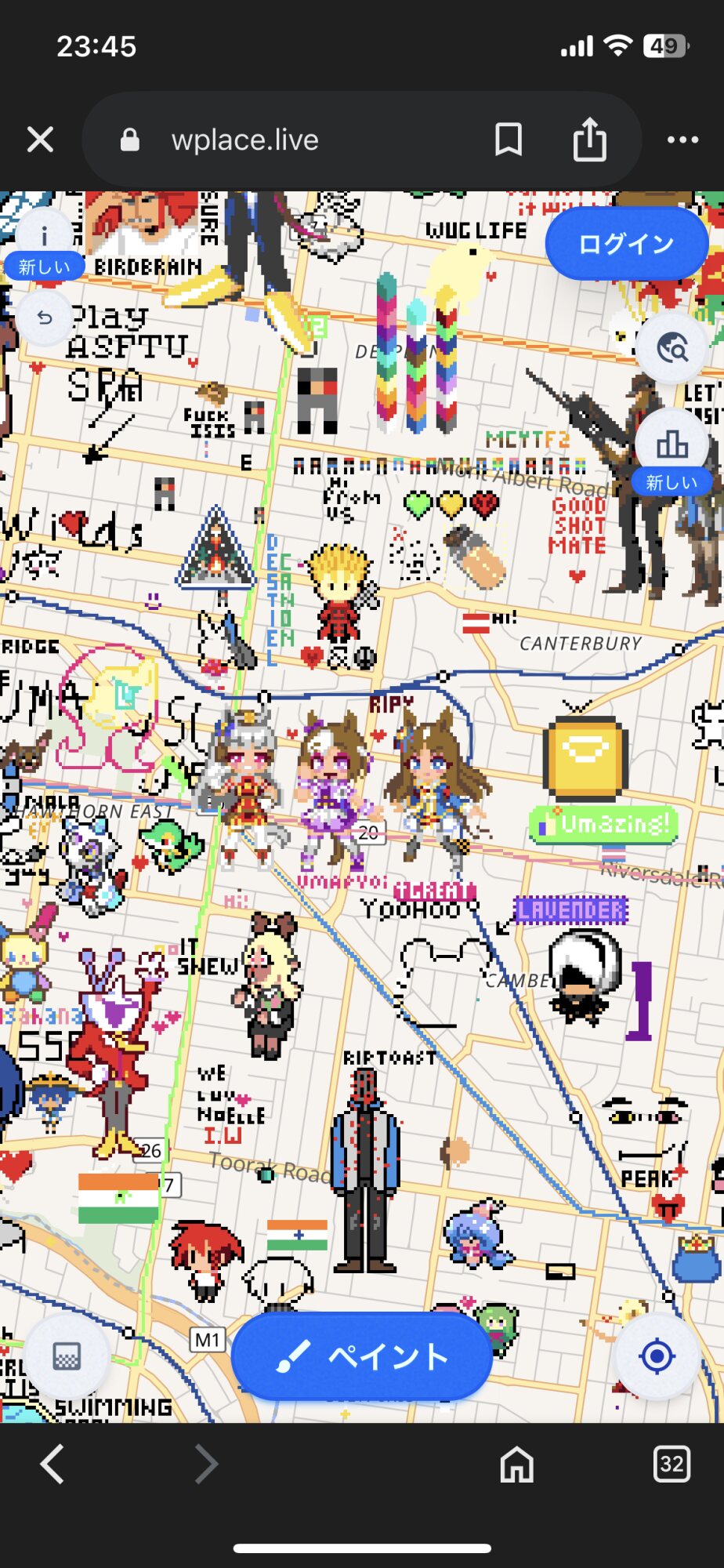Open the browser overflow menu
This screenshot has height=1568, width=724.
pyautogui.click(x=682, y=140)
